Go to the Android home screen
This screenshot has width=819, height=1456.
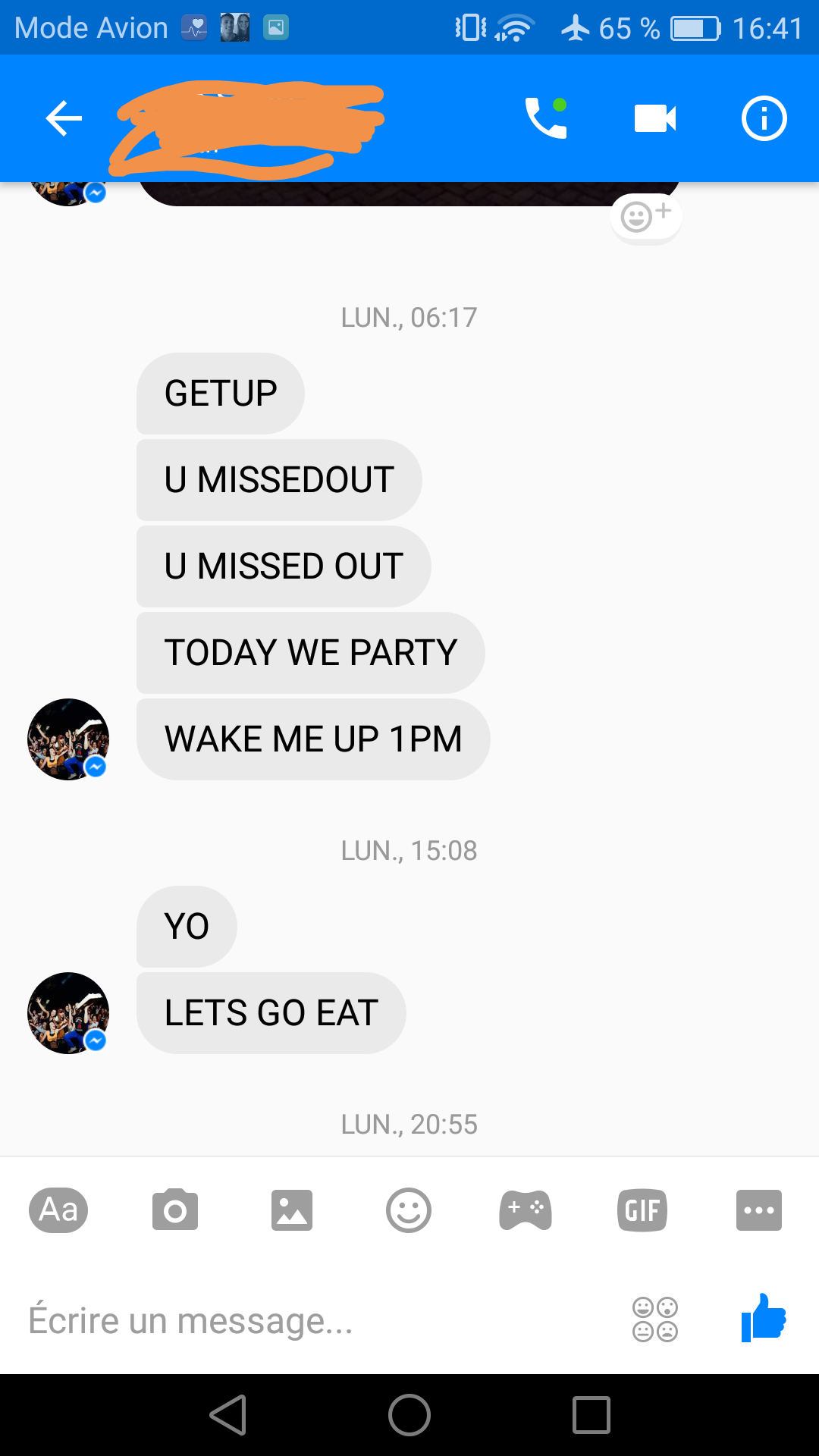click(409, 1415)
